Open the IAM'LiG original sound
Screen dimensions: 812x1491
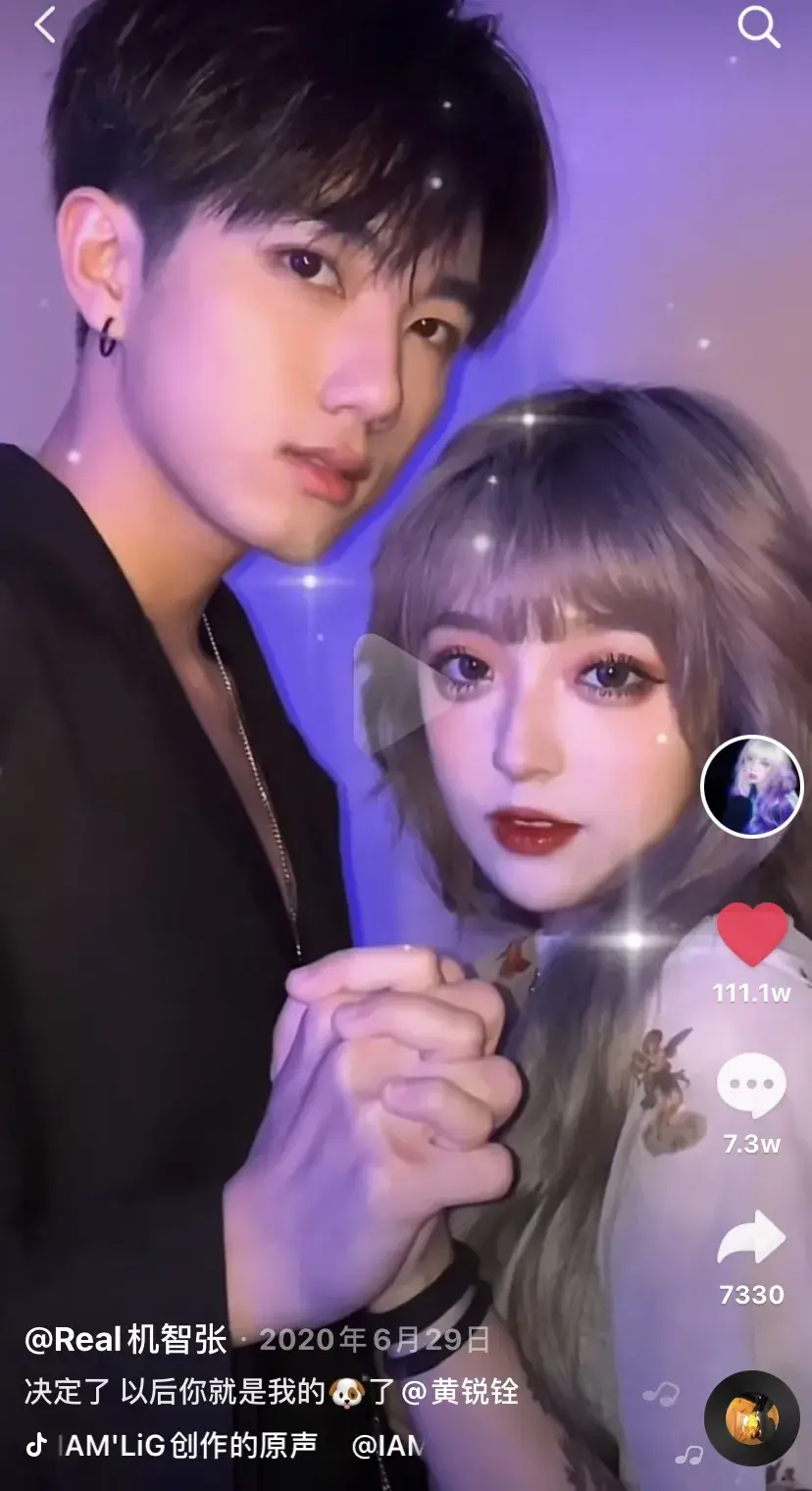click(186, 1445)
